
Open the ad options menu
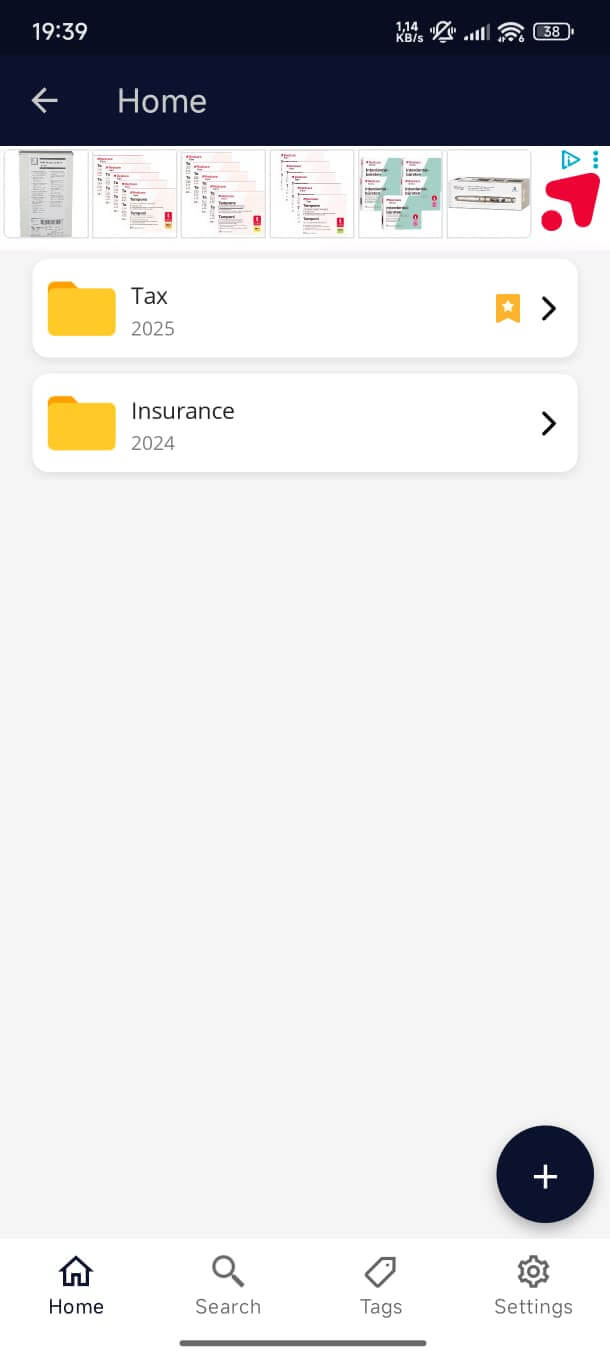pyautogui.click(x=596, y=160)
